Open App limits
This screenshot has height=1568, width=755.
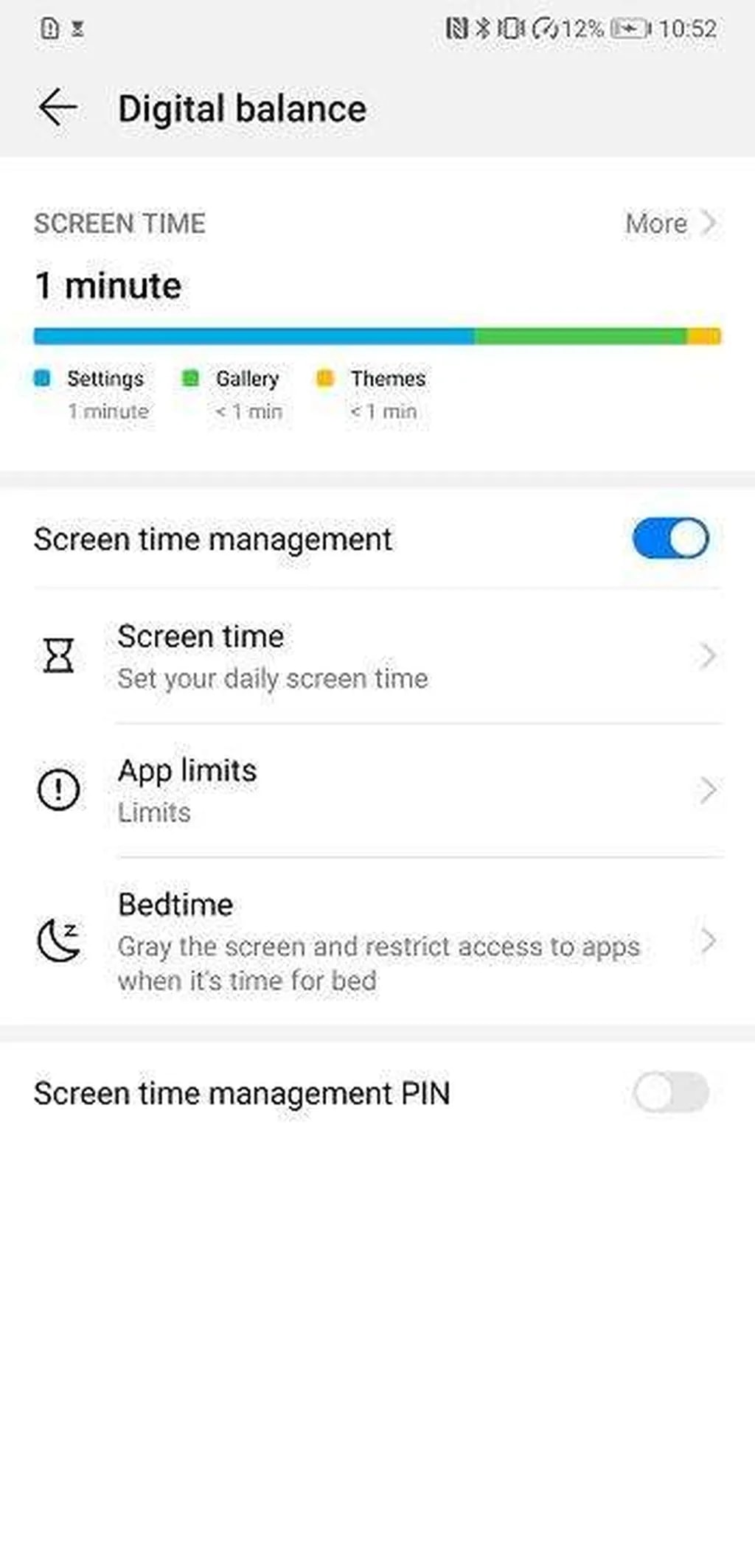[x=376, y=790]
